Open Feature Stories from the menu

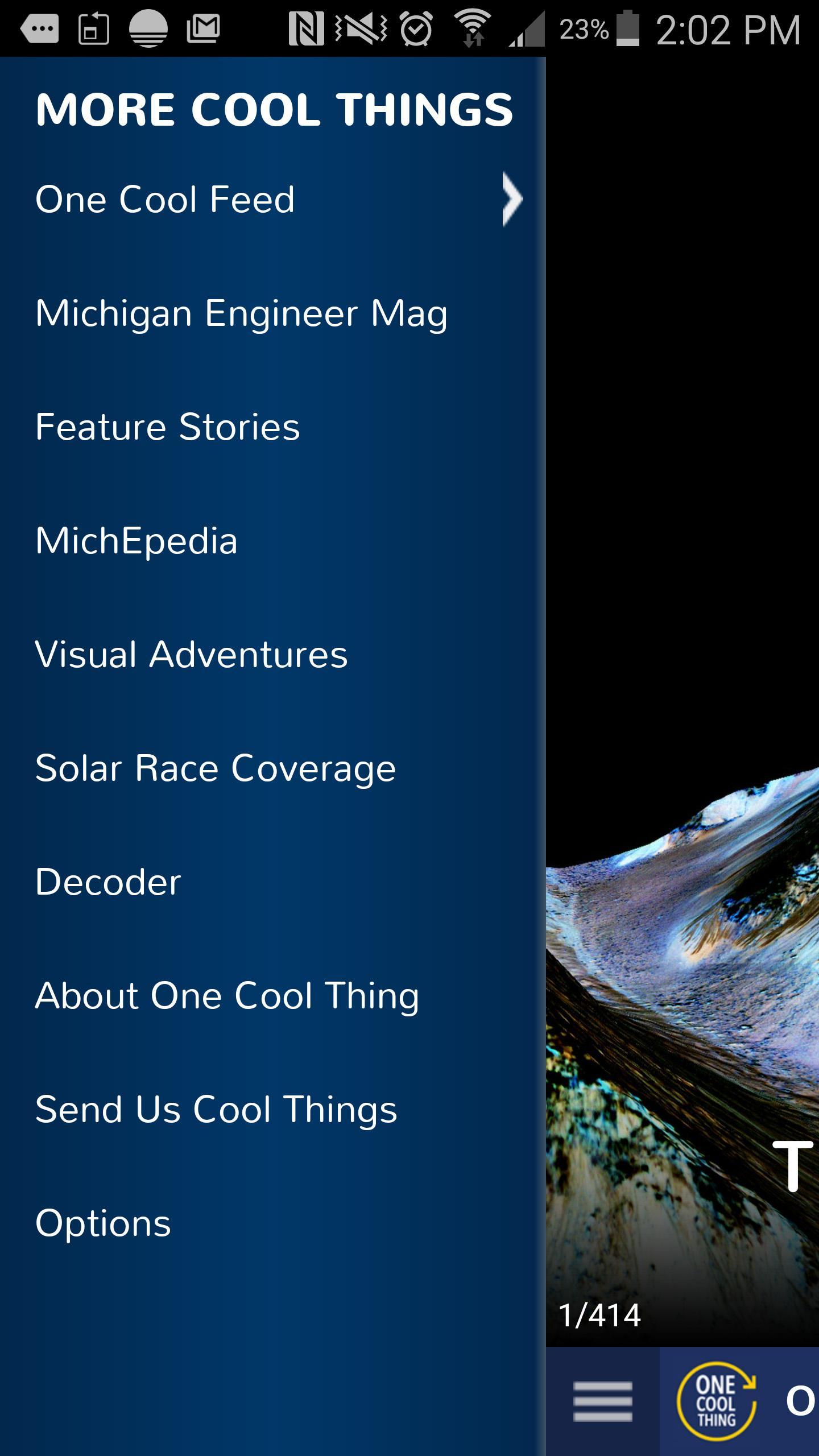pyautogui.click(x=166, y=427)
